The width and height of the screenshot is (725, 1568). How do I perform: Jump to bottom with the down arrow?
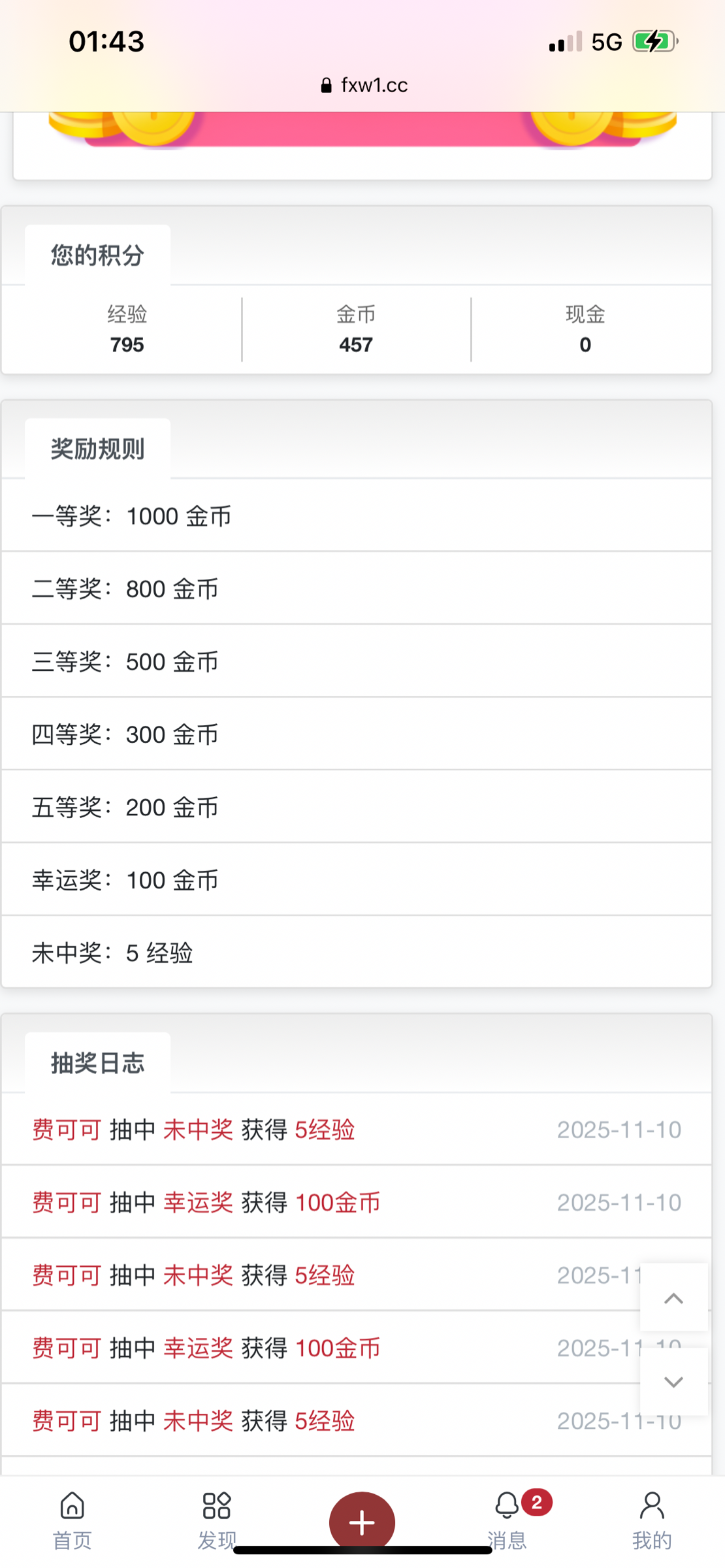click(x=673, y=1381)
